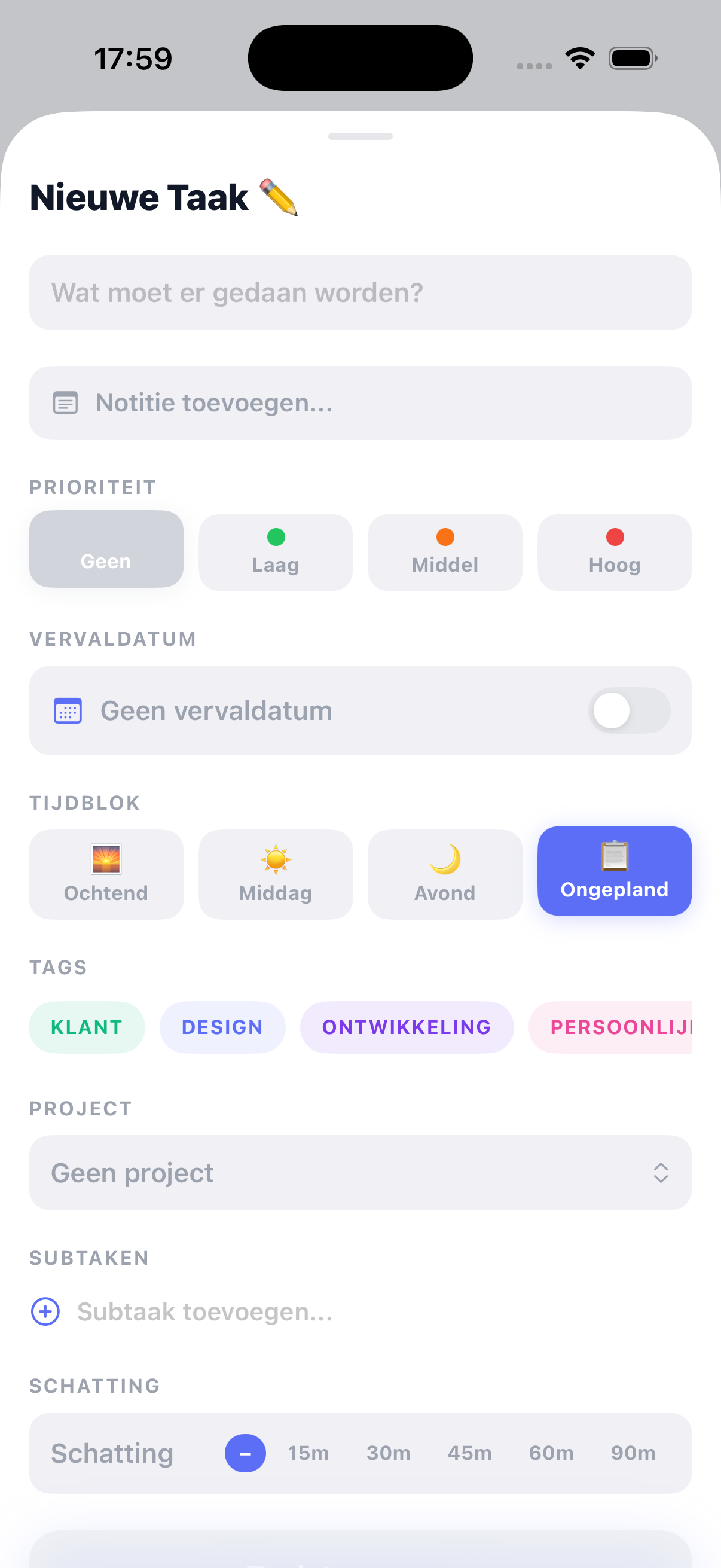
Task: Tap the 'Wat moet er gedaan worden?' field
Action: 360,293
